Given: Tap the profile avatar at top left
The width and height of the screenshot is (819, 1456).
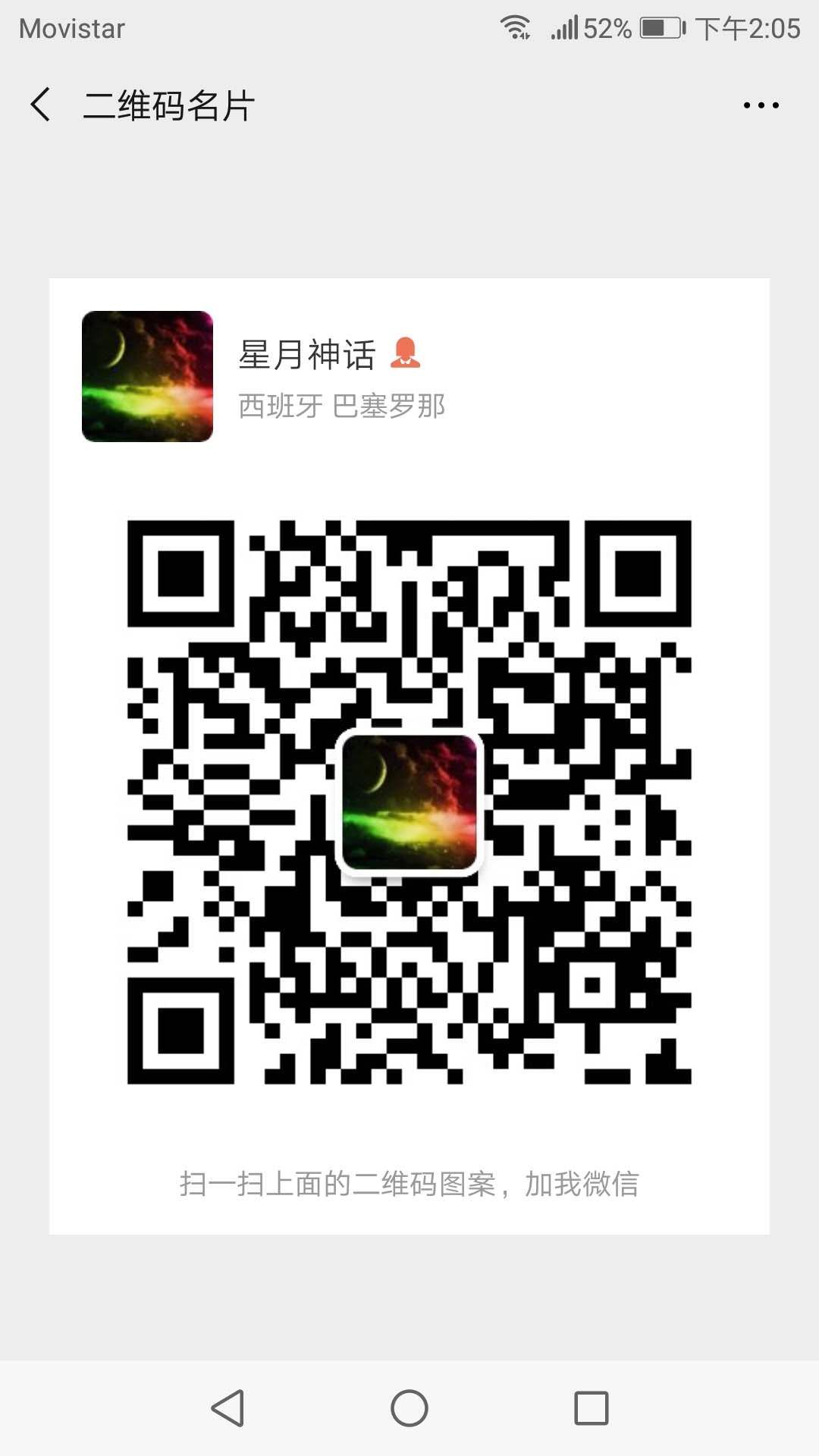Looking at the screenshot, I should [x=146, y=377].
